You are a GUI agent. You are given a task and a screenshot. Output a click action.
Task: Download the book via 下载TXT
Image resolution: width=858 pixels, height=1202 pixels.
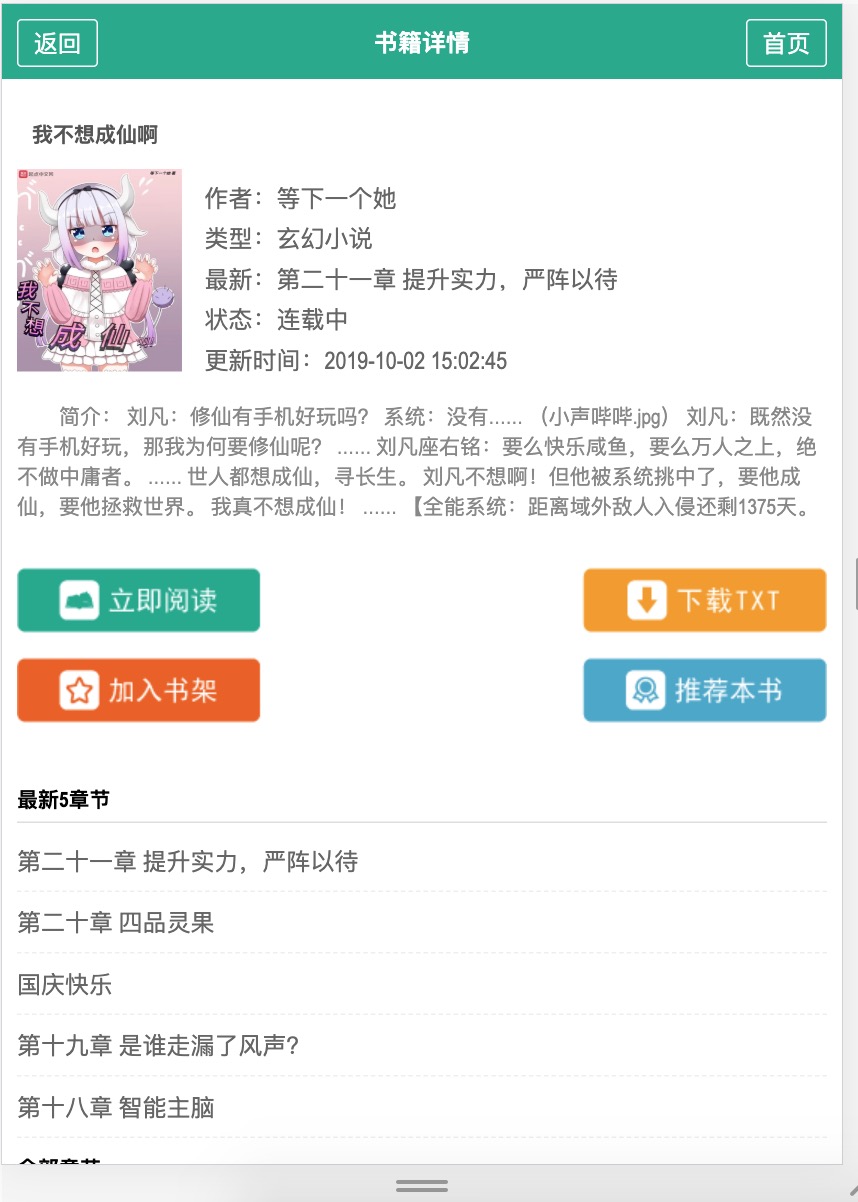click(x=705, y=600)
